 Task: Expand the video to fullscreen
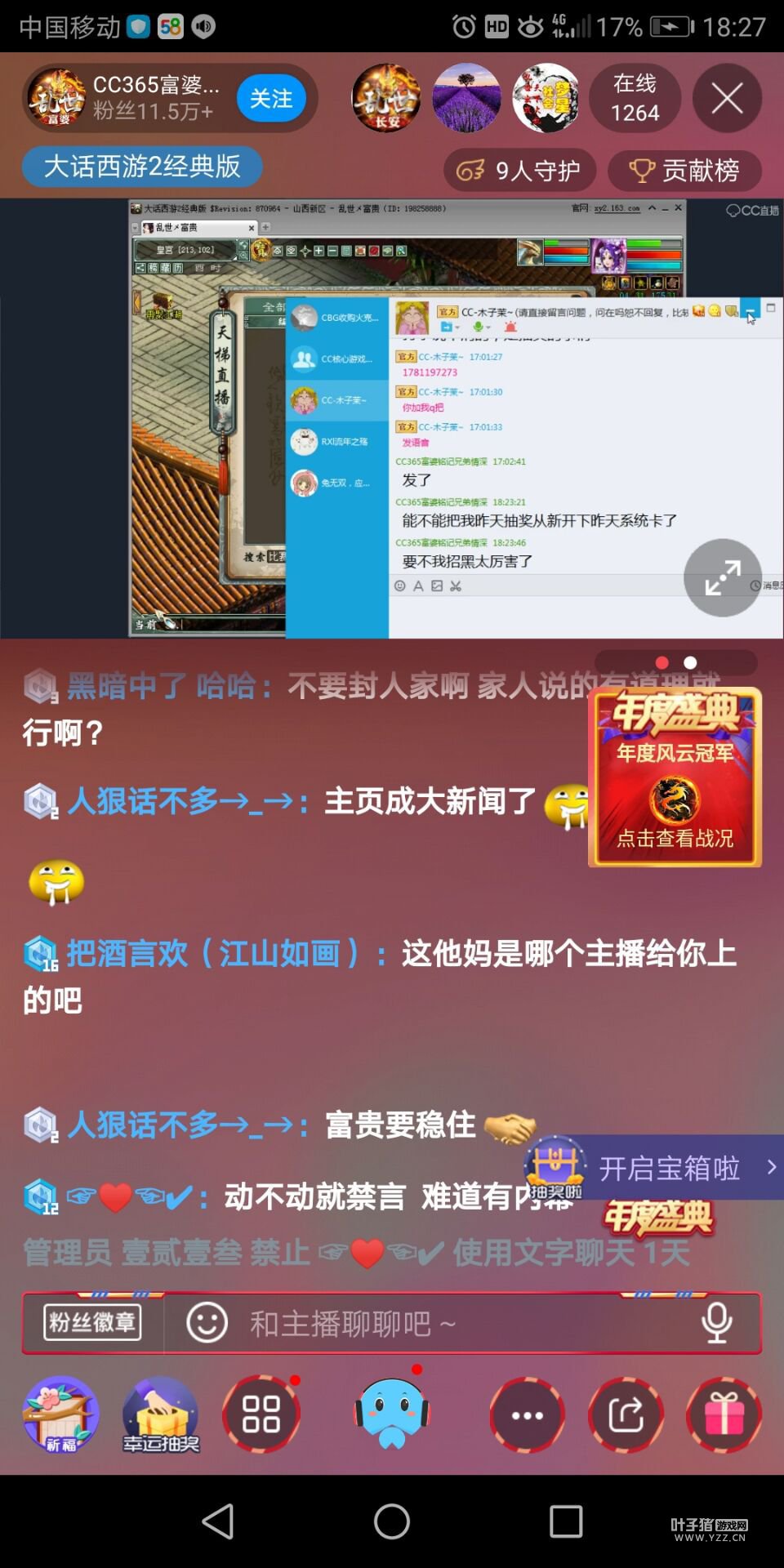pos(722,577)
